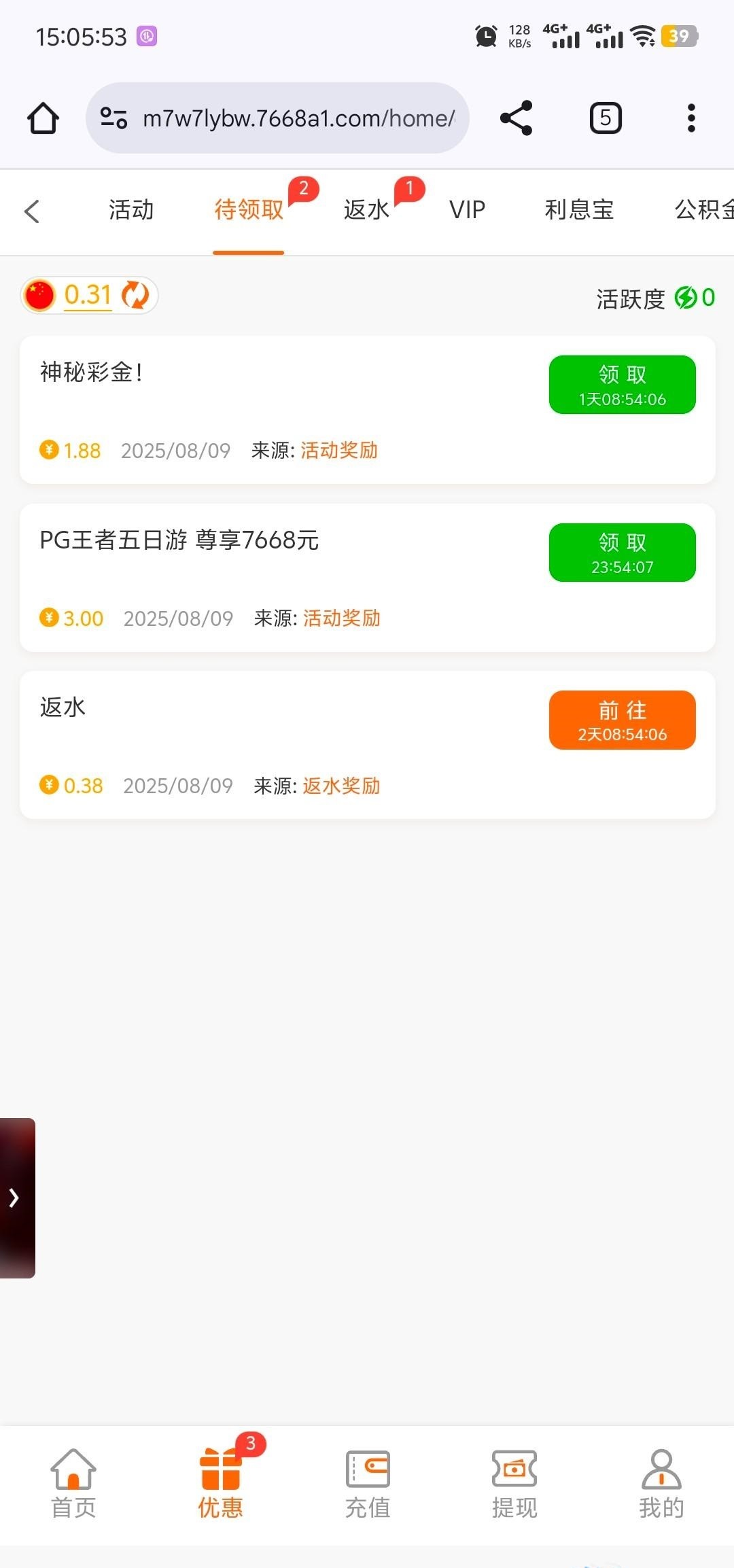Open the browser overflow menu

pos(691,118)
